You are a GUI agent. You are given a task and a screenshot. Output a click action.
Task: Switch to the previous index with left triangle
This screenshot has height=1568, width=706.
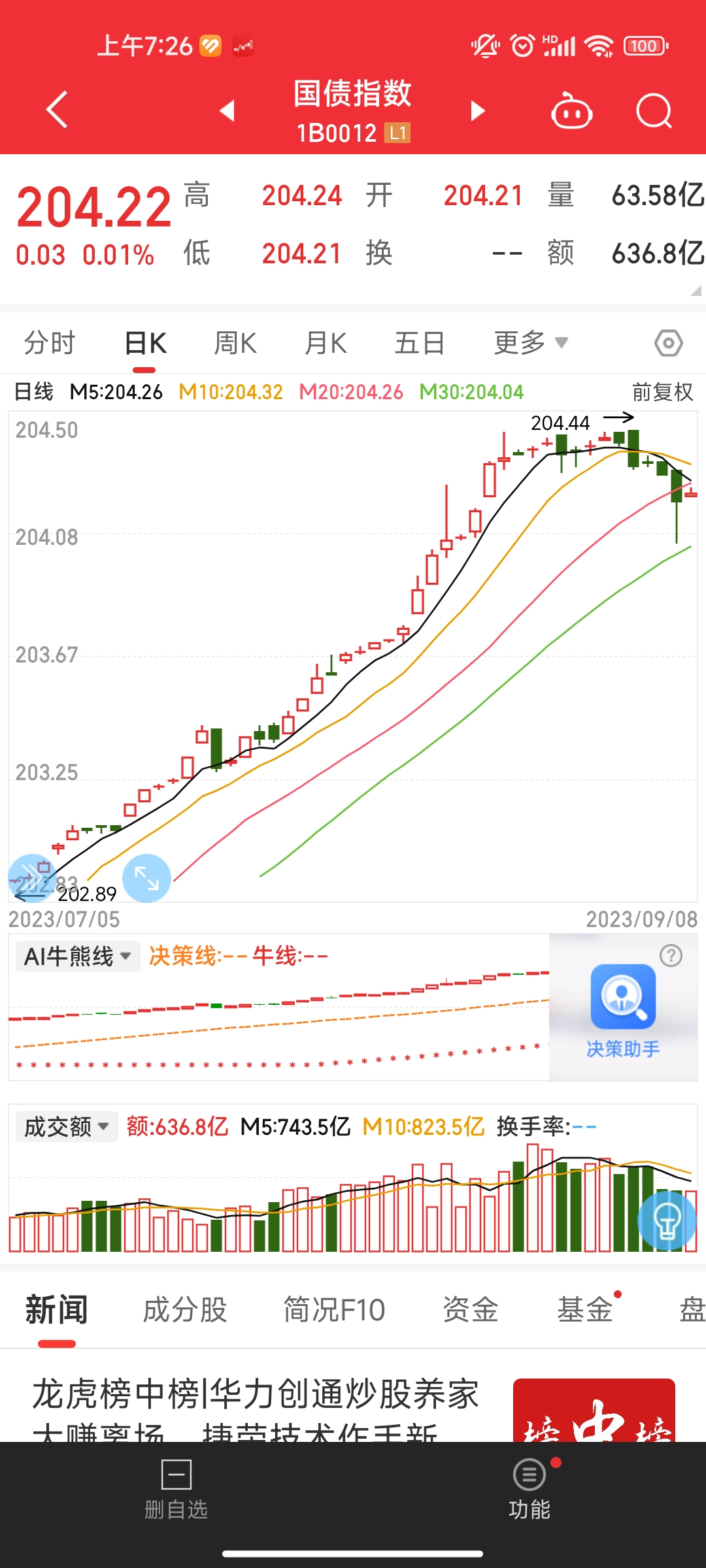pos(227,110)
